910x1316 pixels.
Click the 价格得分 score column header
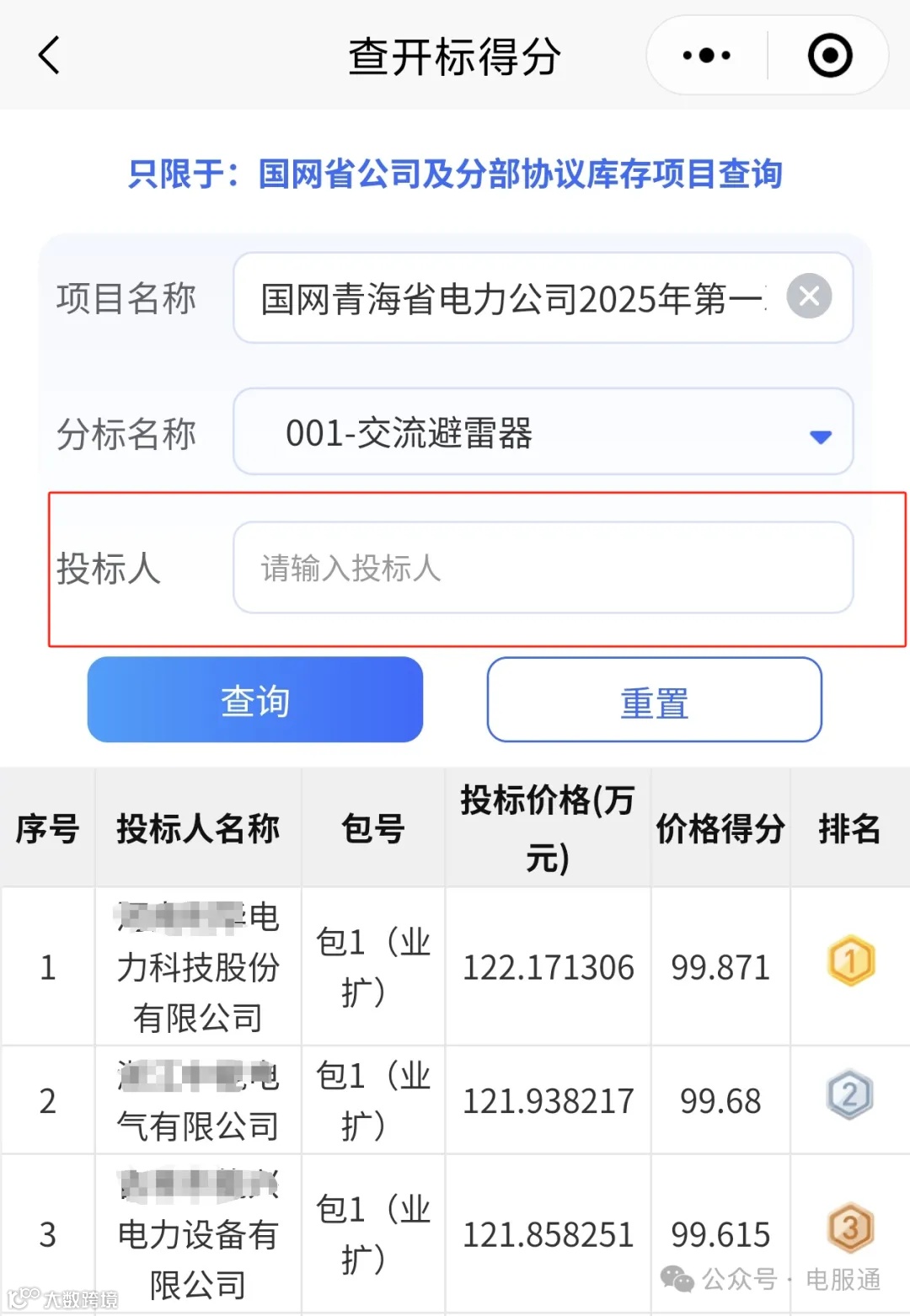(x=720, y=828)
